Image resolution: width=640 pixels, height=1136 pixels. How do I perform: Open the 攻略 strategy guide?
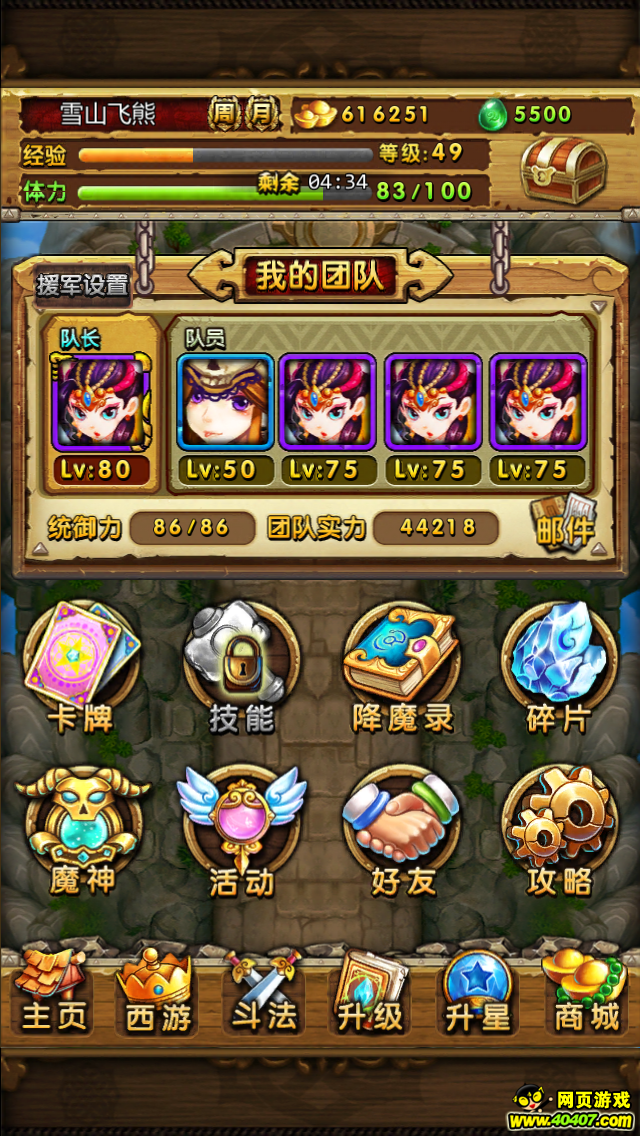(558, 828)
